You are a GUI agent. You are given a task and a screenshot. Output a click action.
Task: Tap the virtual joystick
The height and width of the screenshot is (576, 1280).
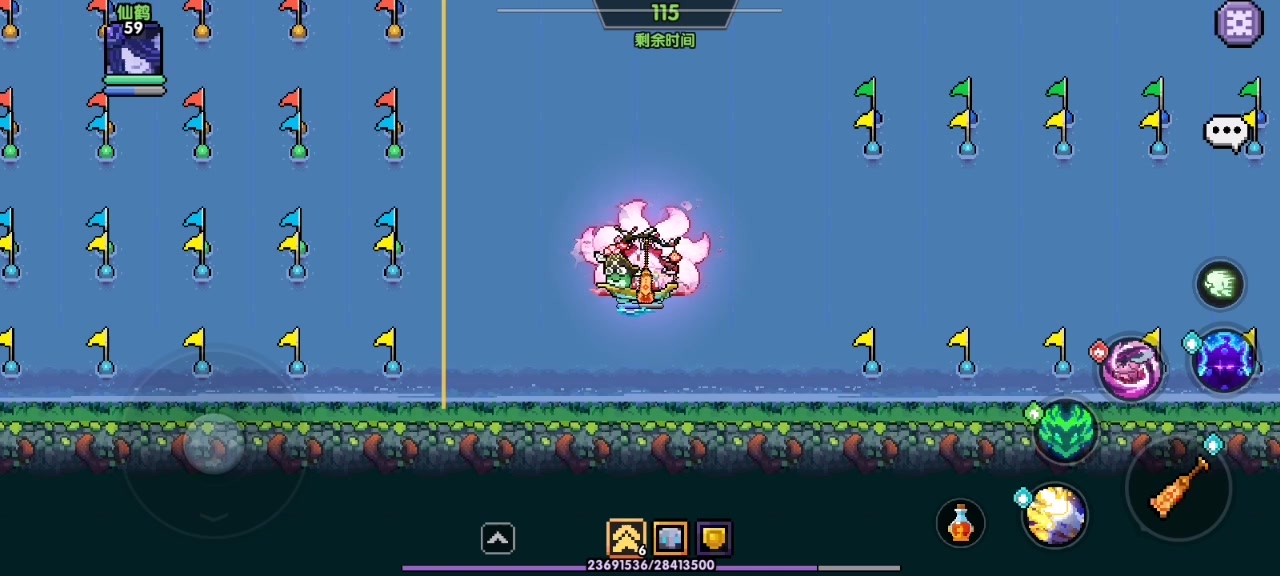tap(214, 442)
